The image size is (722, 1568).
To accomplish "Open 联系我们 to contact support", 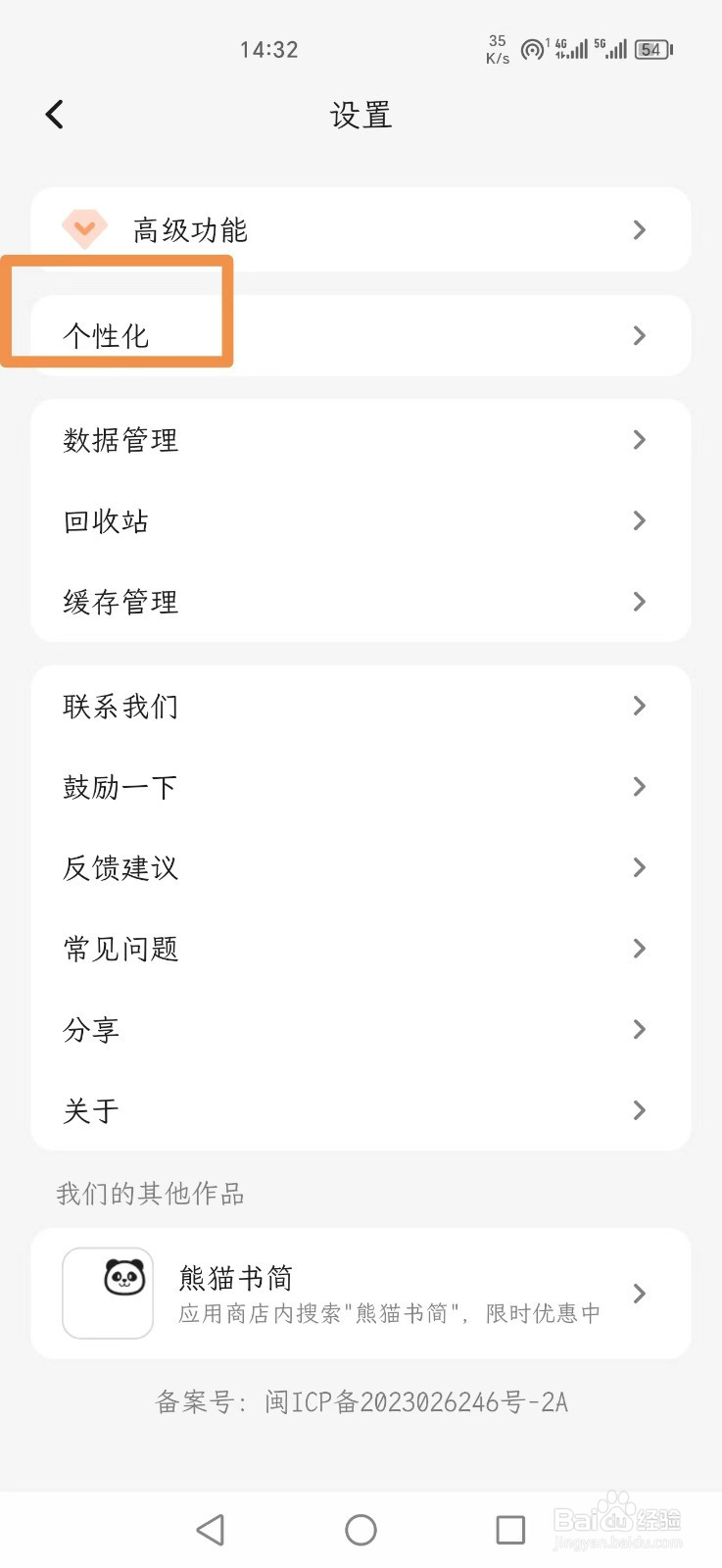I will point(361,706).
